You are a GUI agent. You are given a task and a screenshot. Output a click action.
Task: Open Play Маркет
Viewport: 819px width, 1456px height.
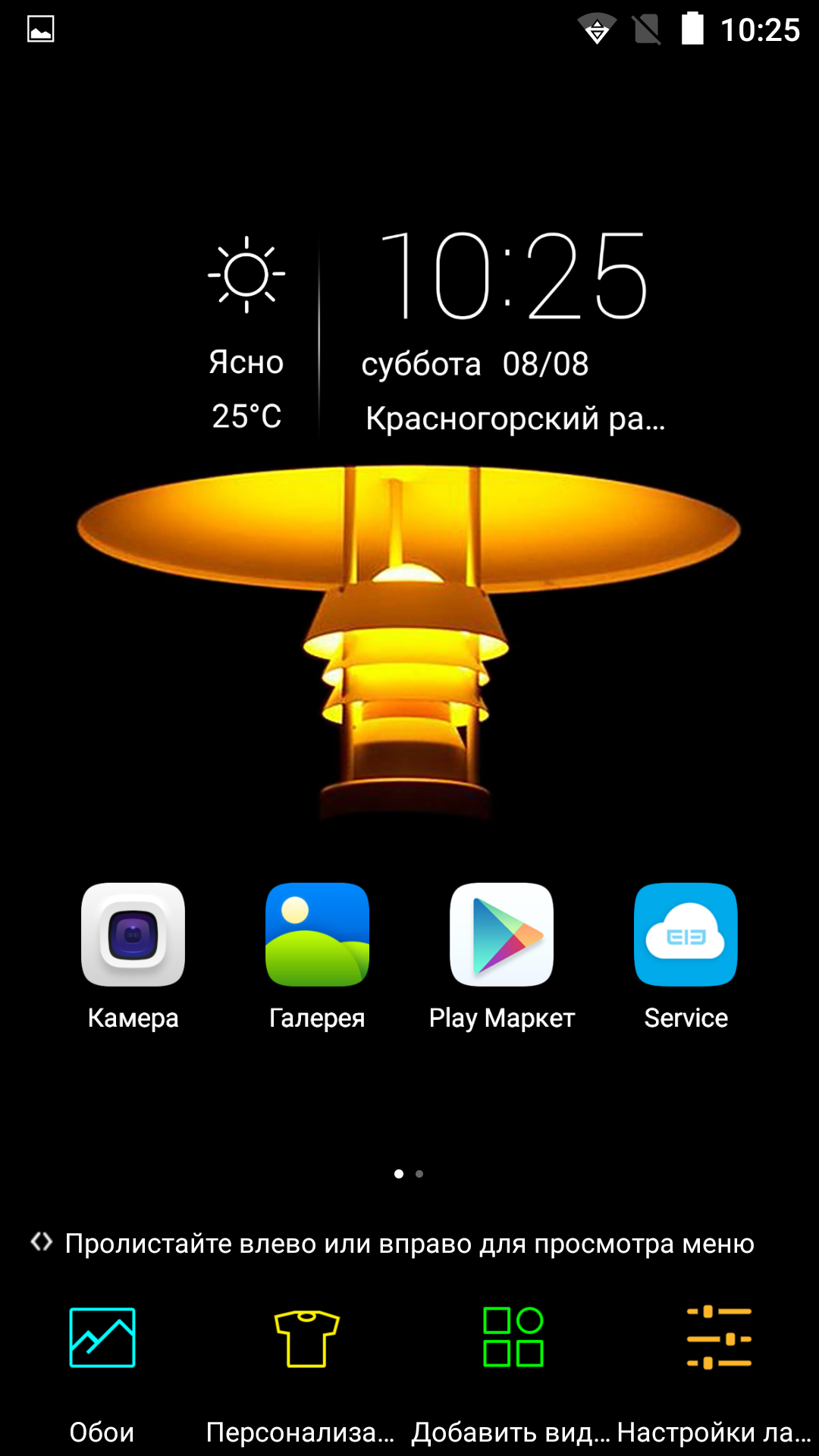coord(501,935)
